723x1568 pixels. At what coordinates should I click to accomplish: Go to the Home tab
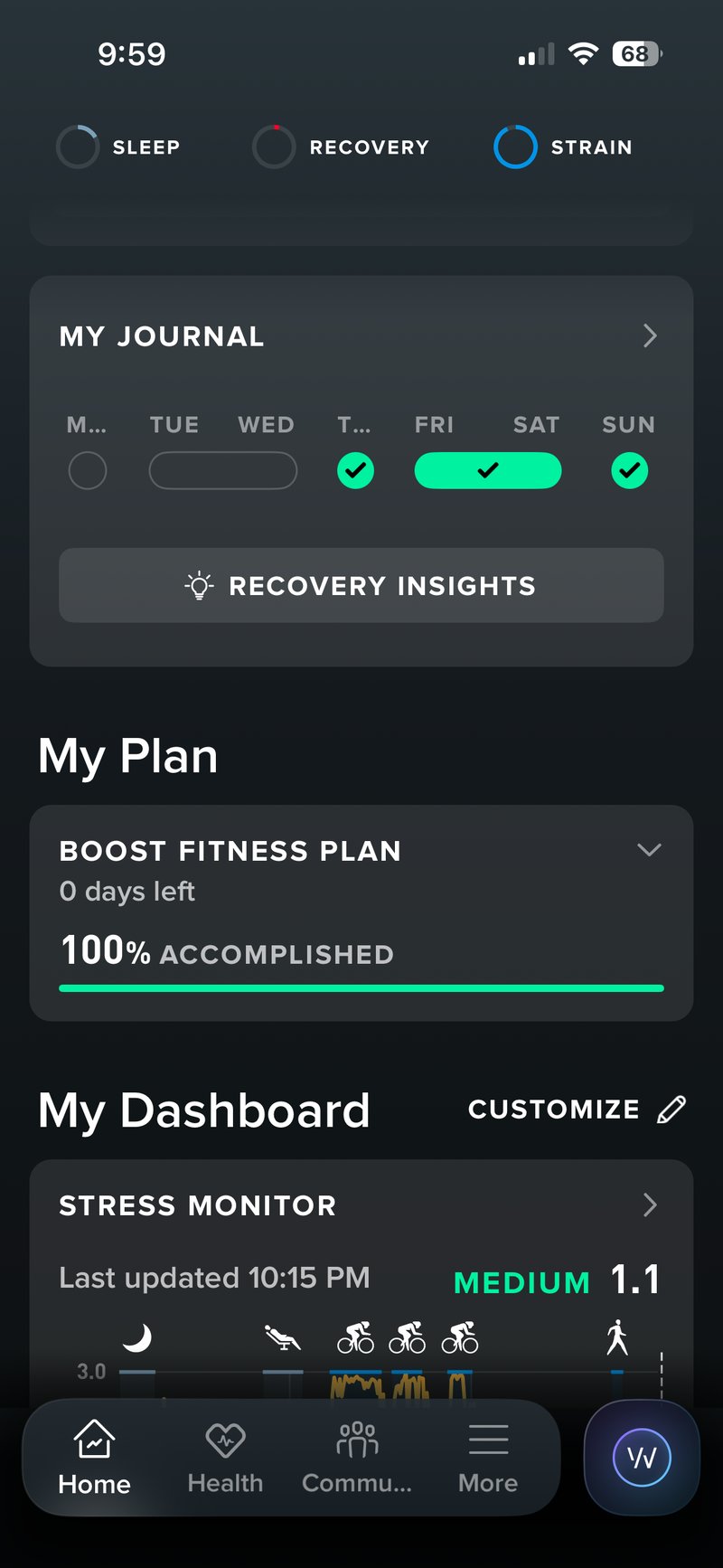(x=94, y=1457)
